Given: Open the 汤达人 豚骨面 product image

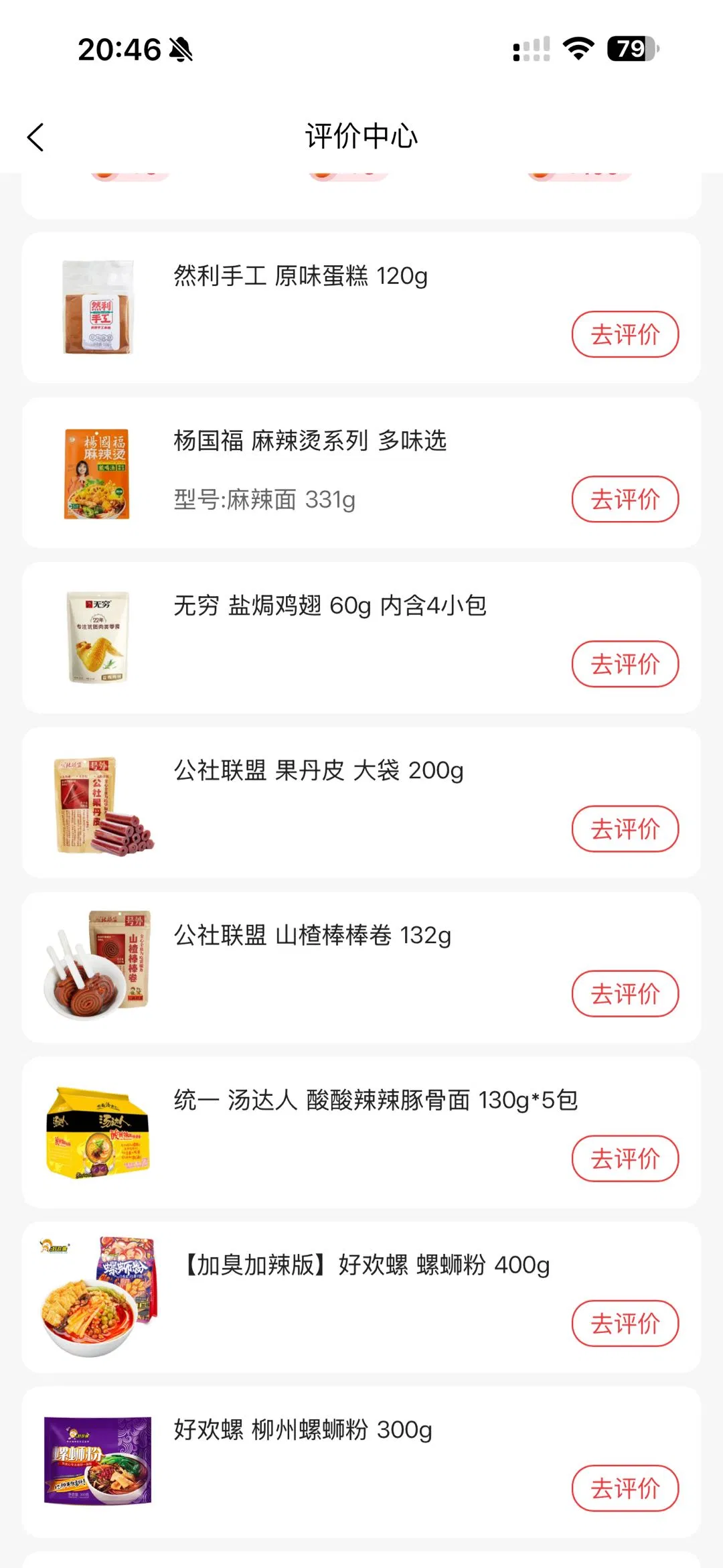Looking at the screenshot, I should (x=98, y=1132).
